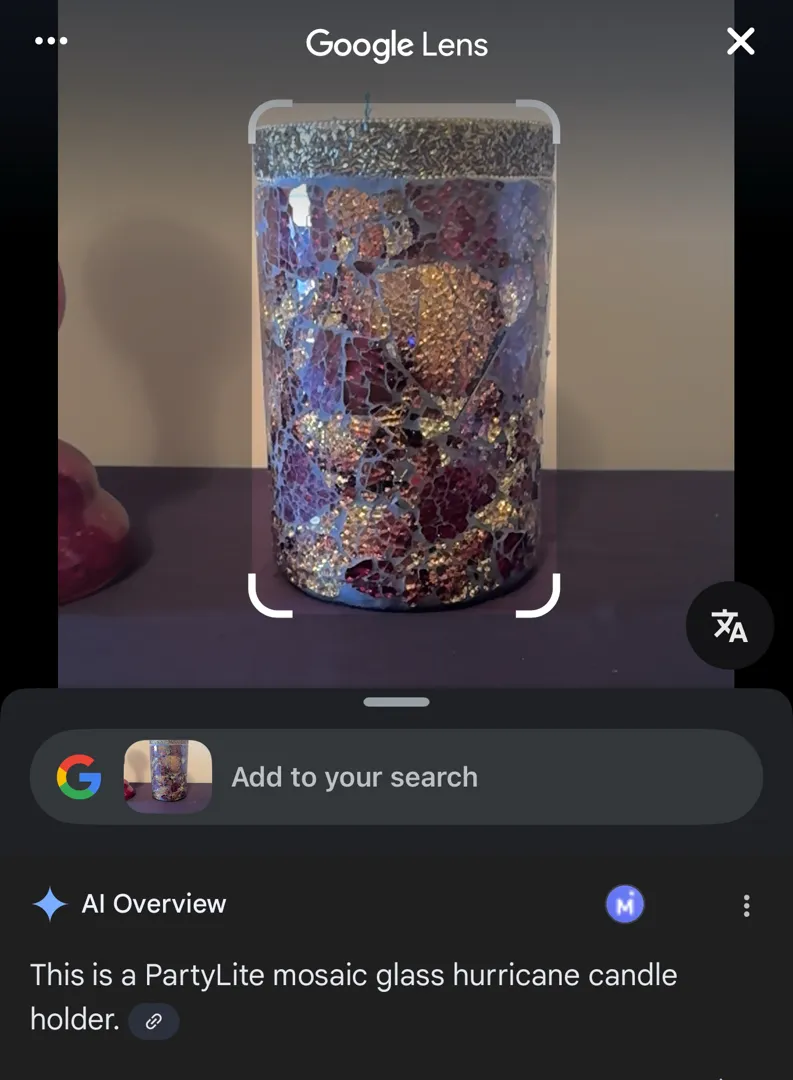Tap the results sheet drag handle
This screenshot has height=1080, width=793.
397,702
